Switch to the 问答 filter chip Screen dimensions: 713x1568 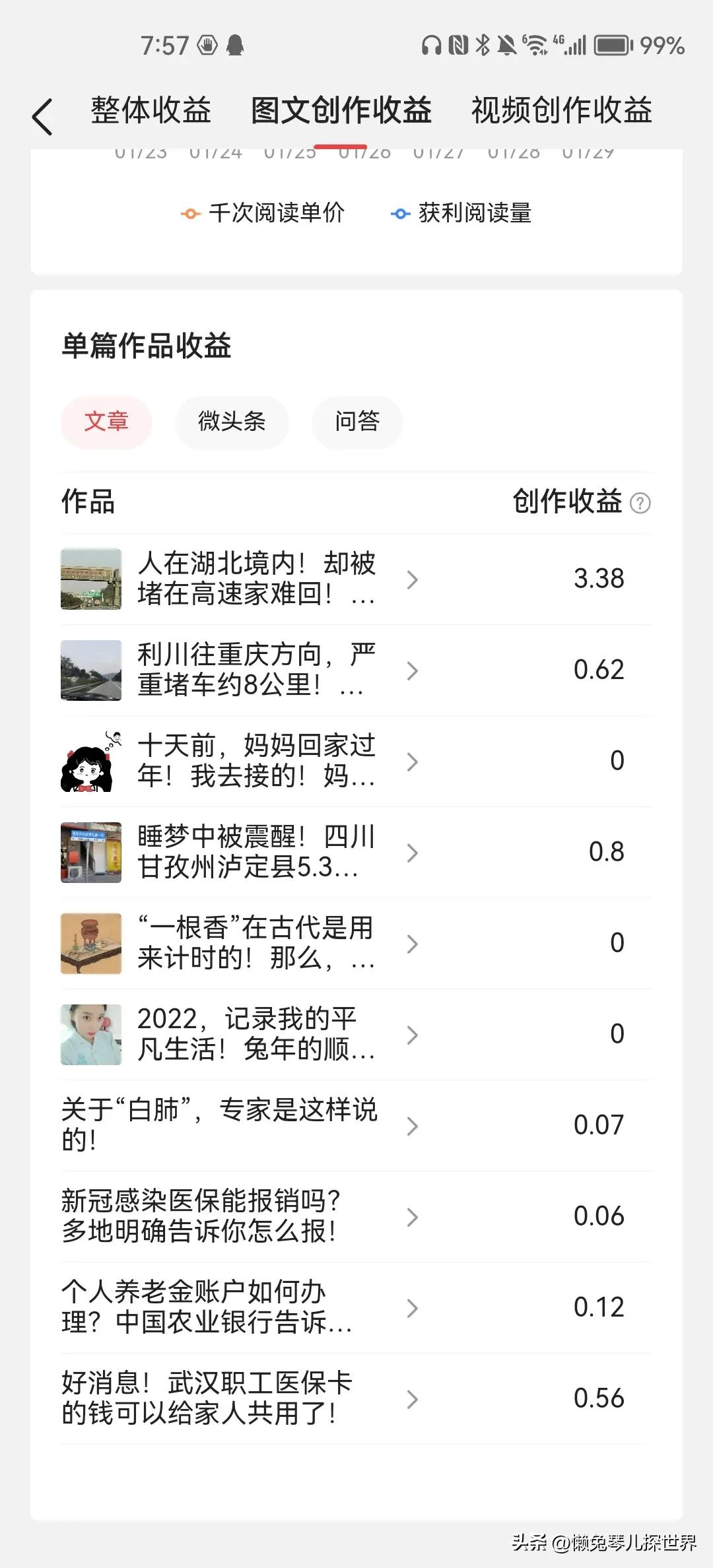(x=356, y=422)
